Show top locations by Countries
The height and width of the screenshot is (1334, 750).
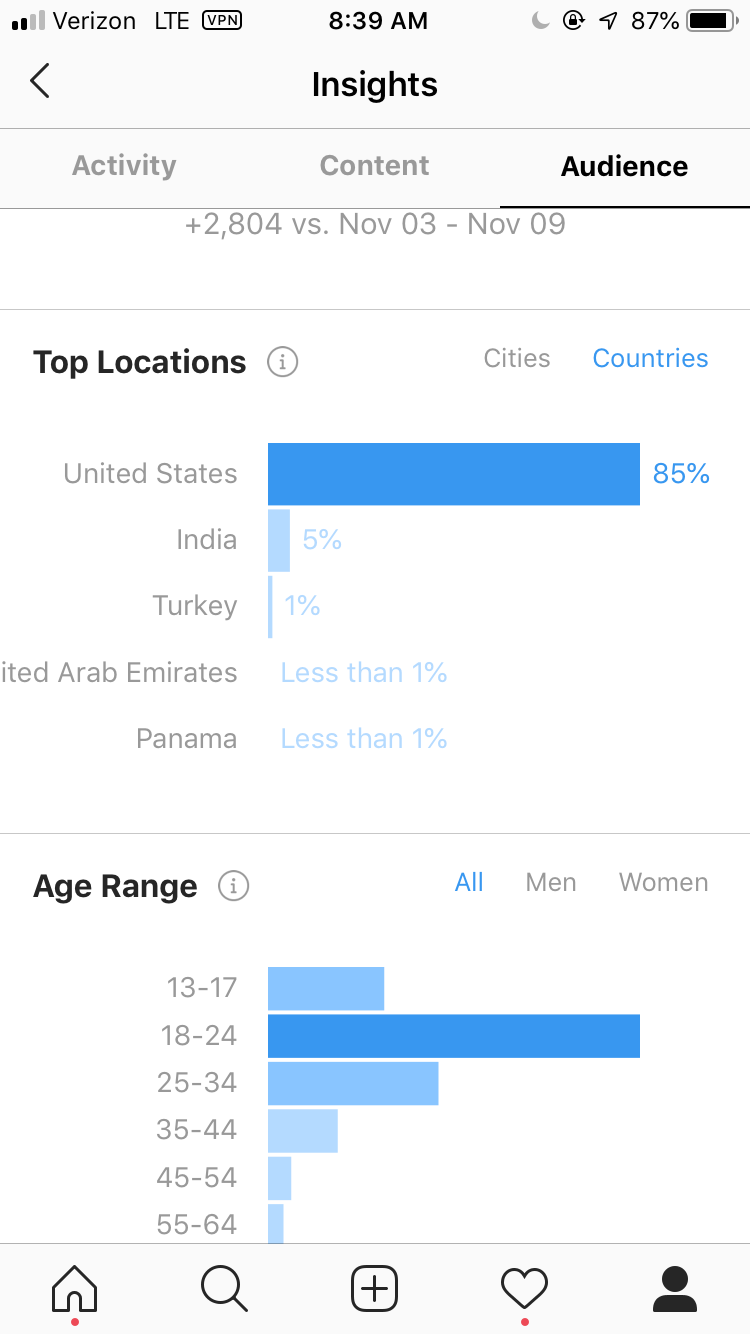tap(650, 359)
